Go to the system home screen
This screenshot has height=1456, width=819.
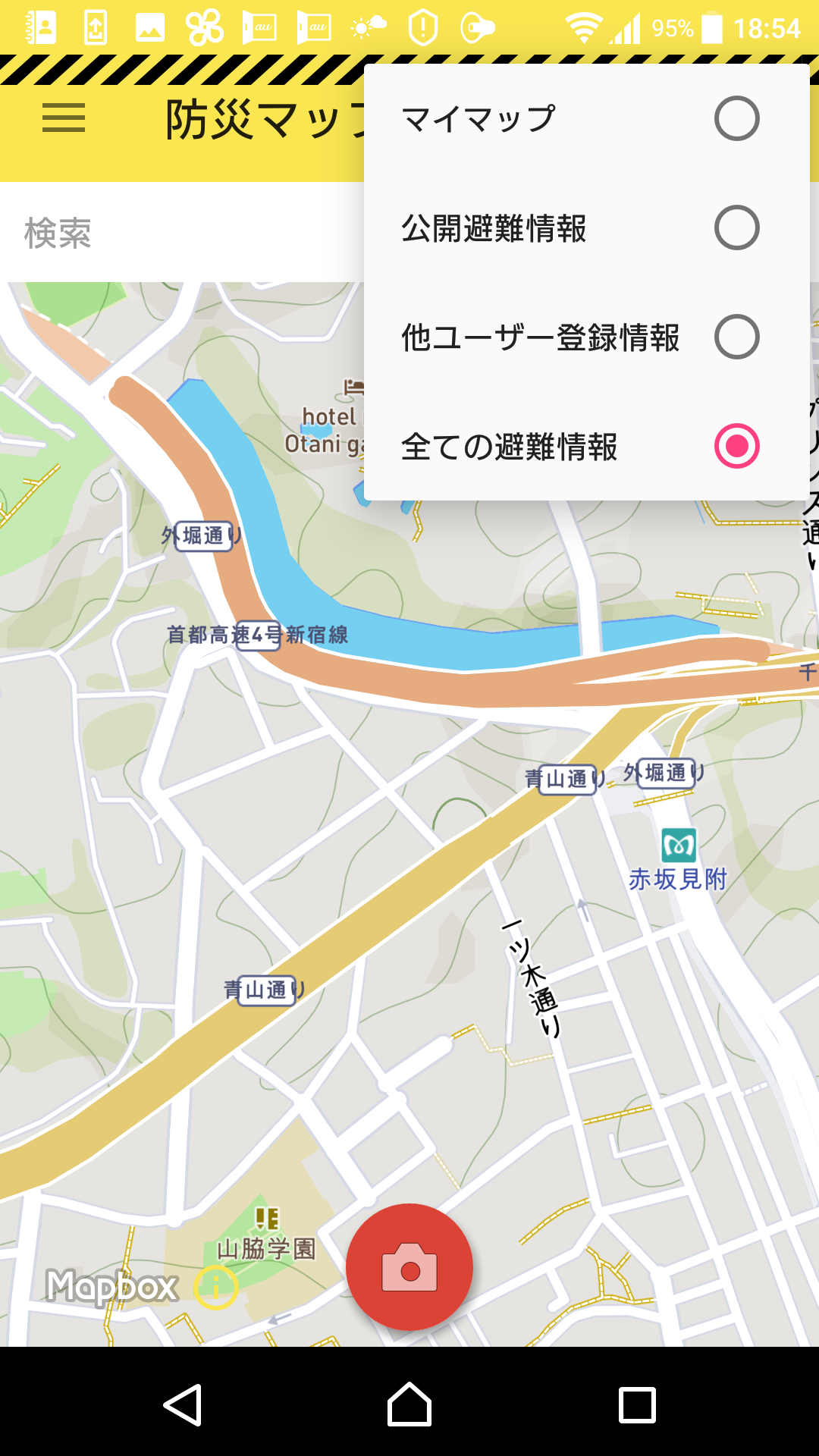[x=409, y=1405]
